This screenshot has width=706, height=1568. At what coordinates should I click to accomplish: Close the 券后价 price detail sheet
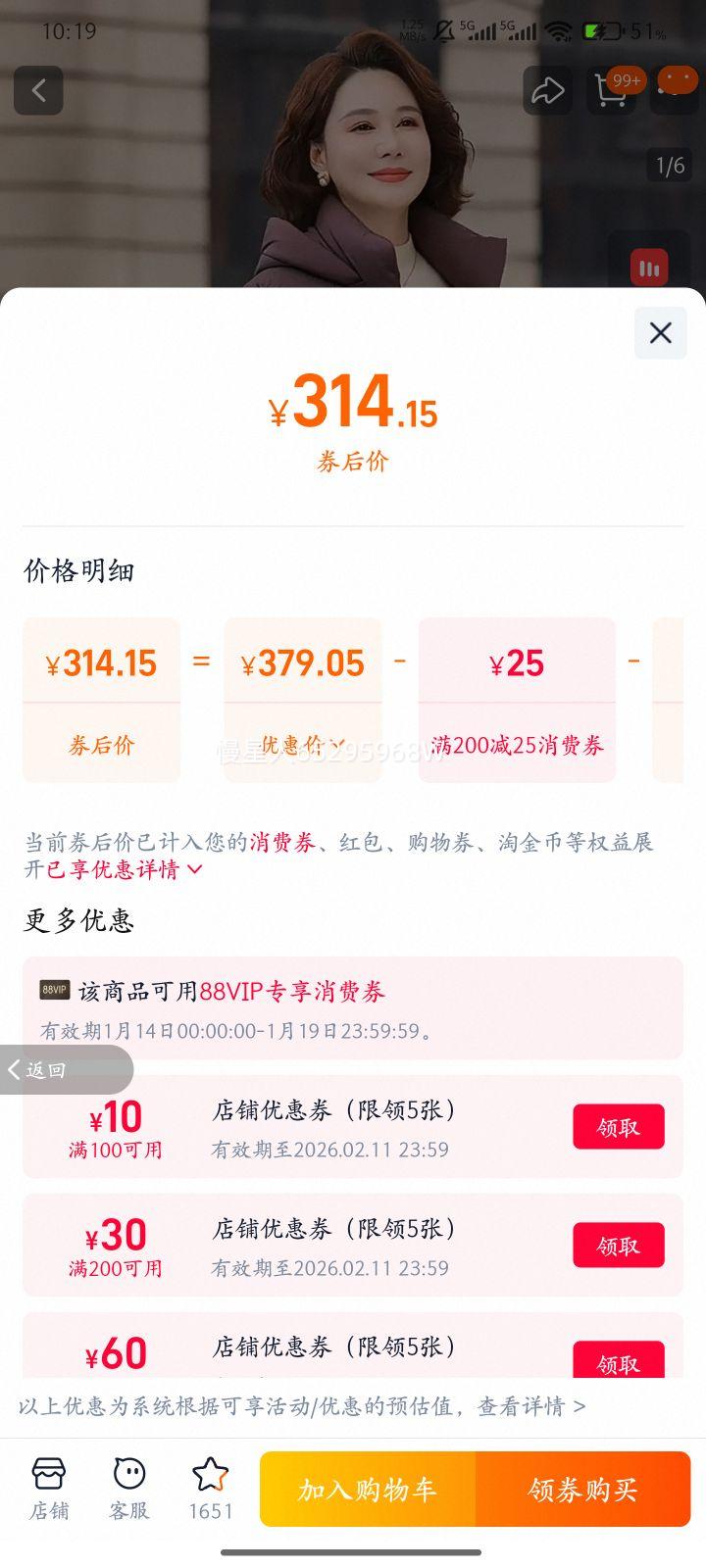point(659,333)
